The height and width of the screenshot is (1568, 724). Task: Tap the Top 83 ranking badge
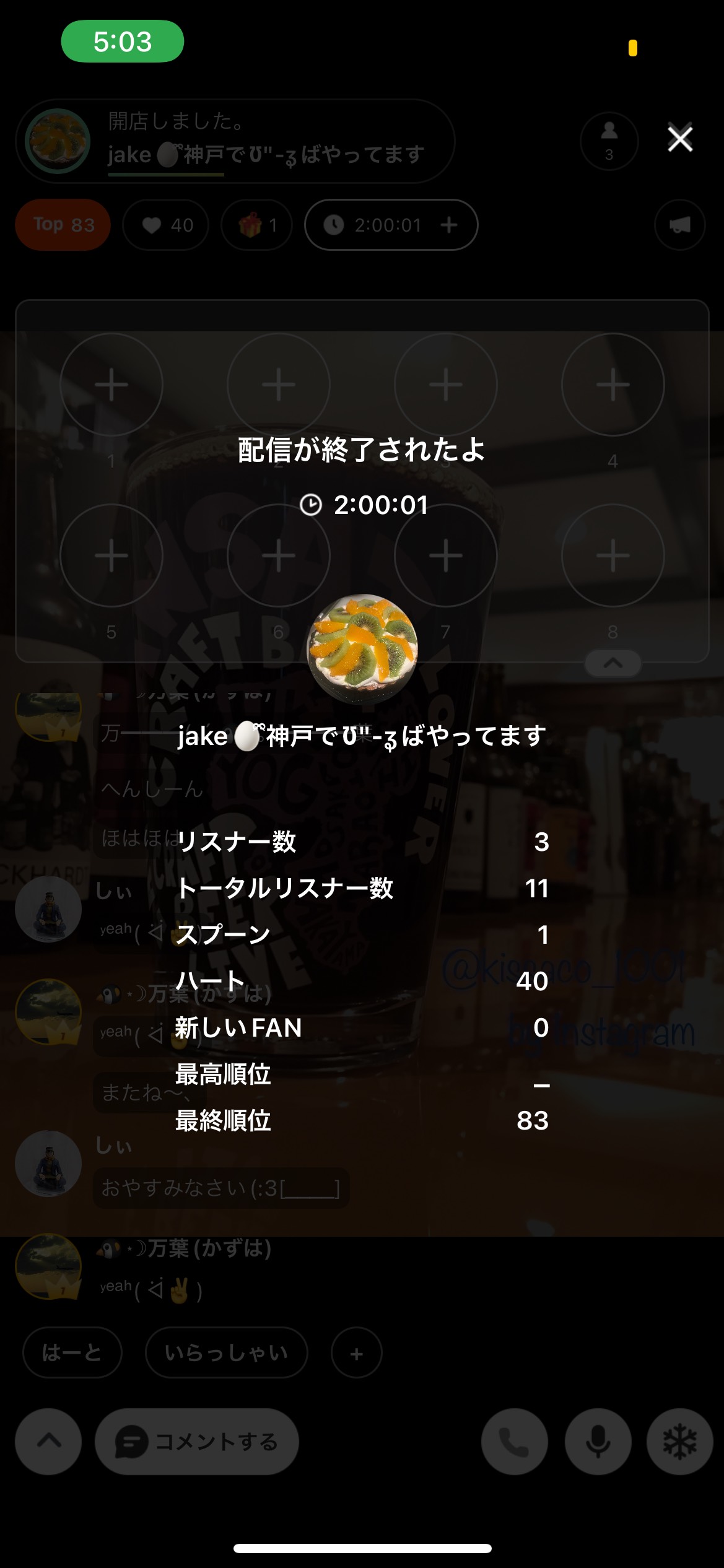pos(63,225)
